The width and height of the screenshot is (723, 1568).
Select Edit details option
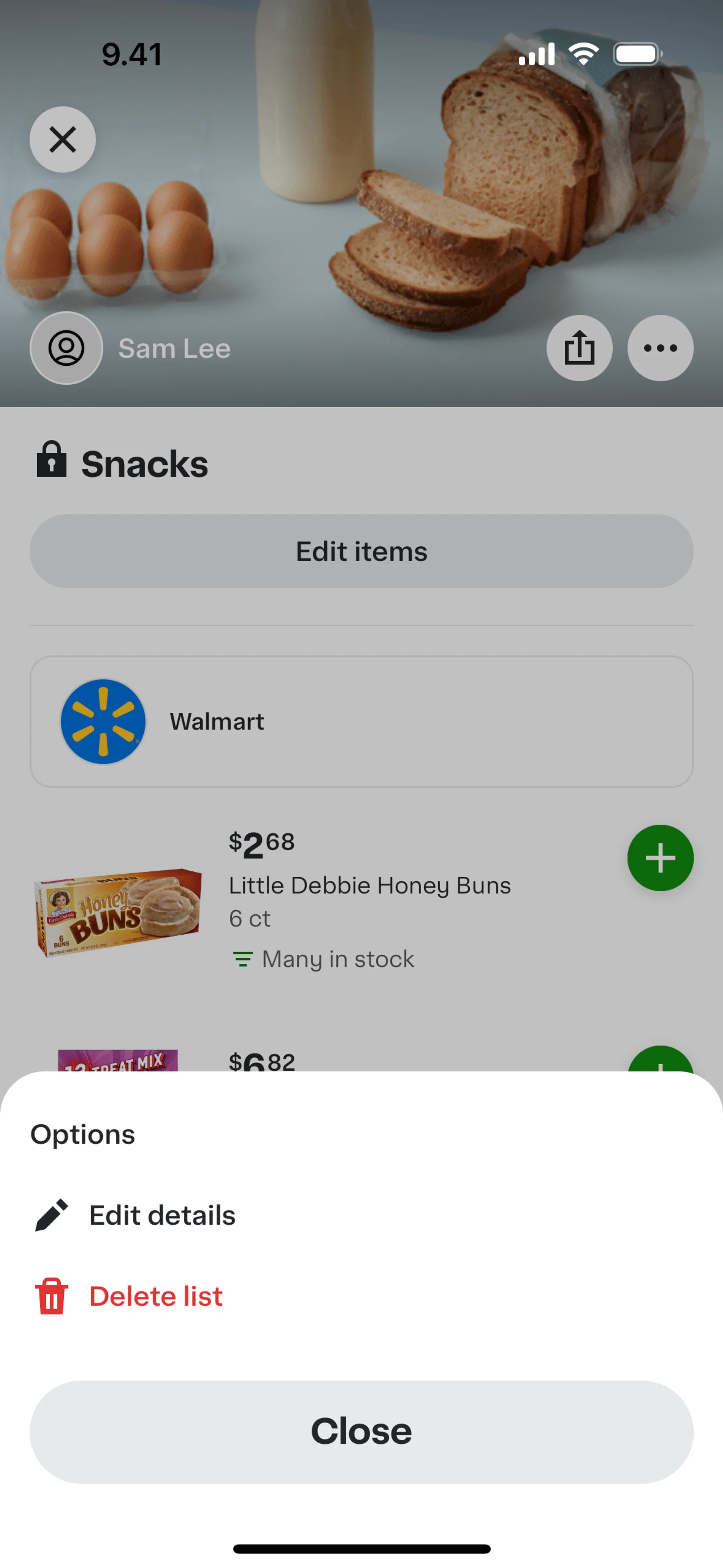pyautogui.click(x=162, y=1216)
